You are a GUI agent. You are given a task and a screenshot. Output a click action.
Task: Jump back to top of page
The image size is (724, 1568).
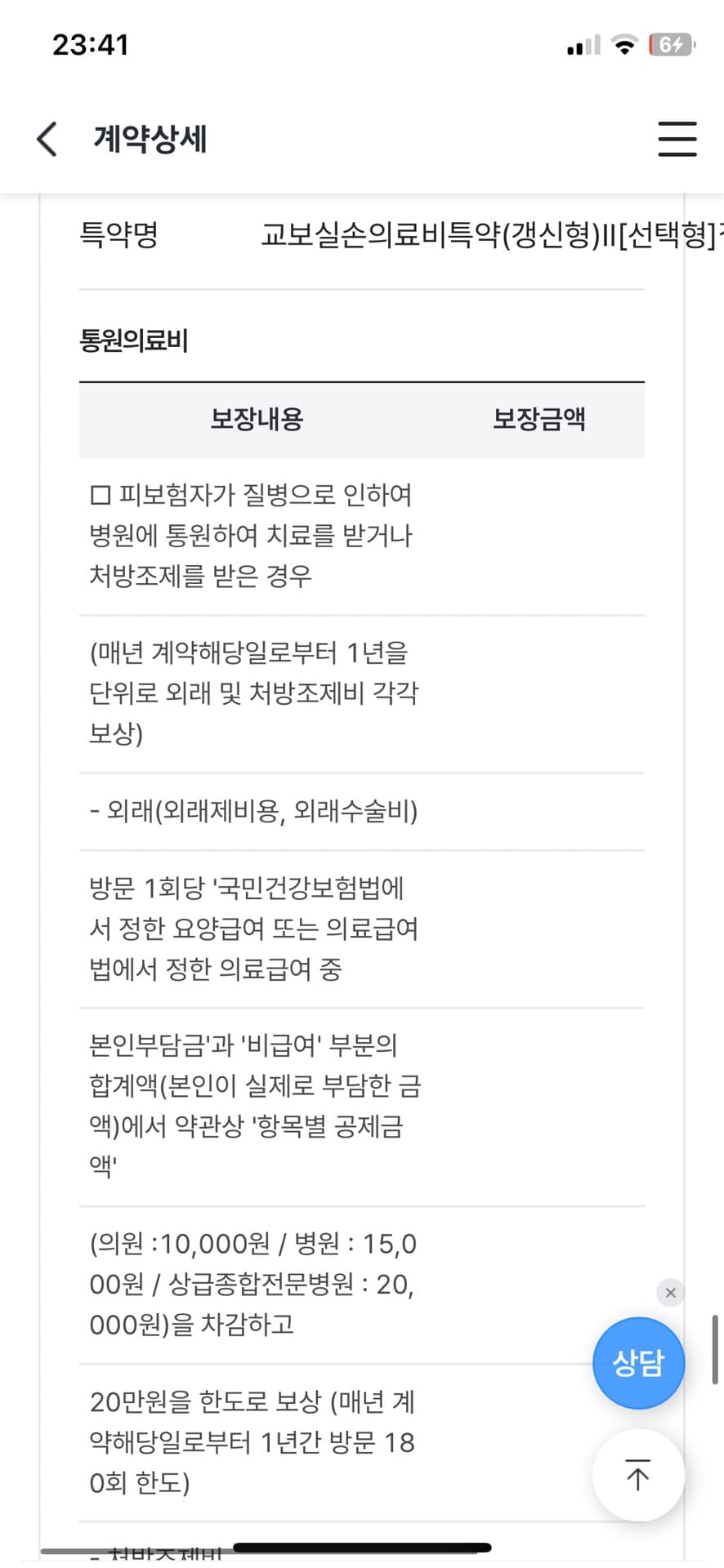637,1475
